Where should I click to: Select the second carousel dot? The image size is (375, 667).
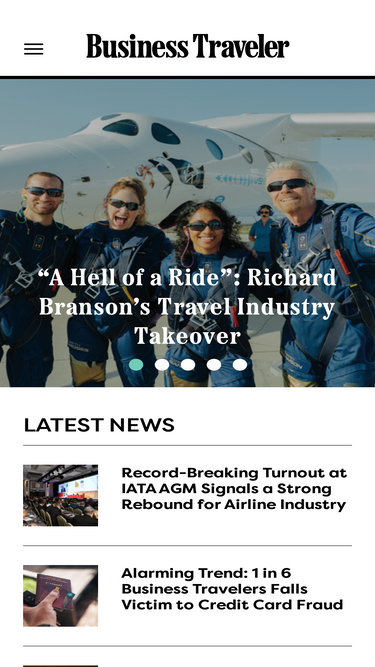pos(162,365)
